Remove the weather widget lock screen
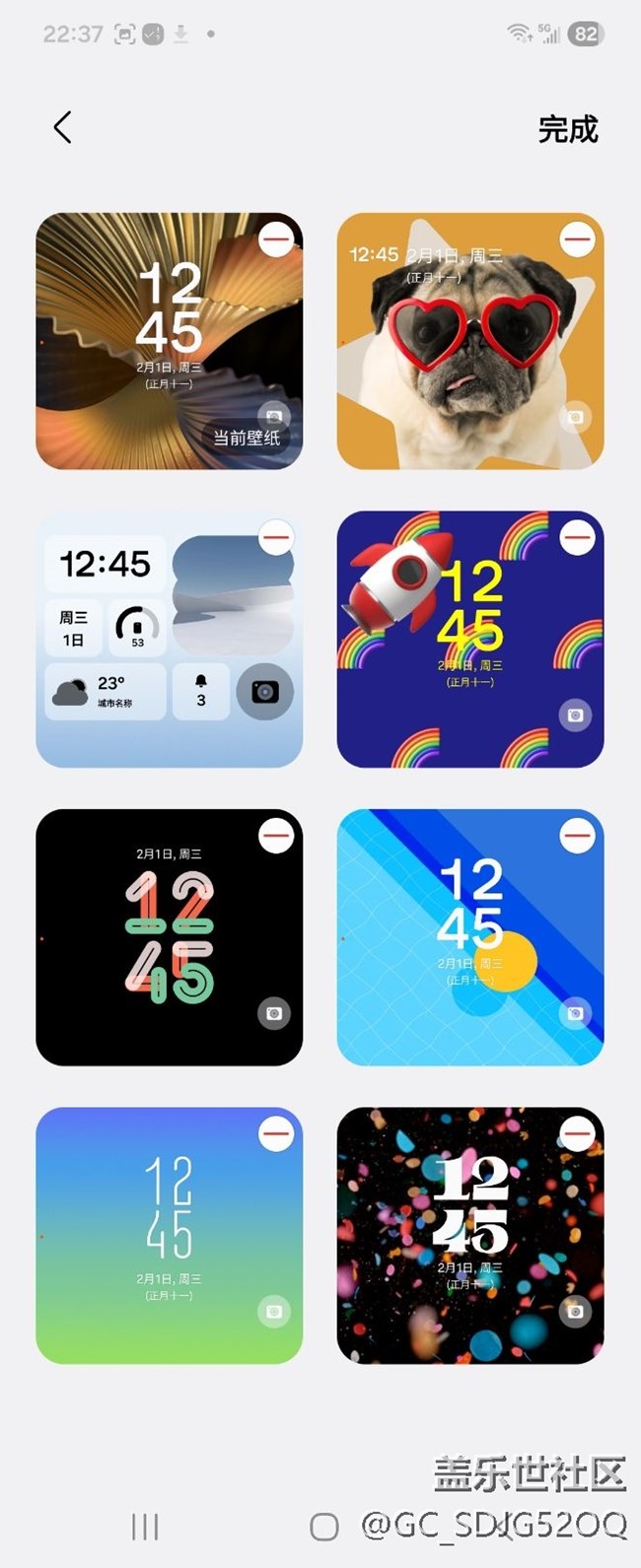This screenshot has width=641, height=1568. (276, 537)
